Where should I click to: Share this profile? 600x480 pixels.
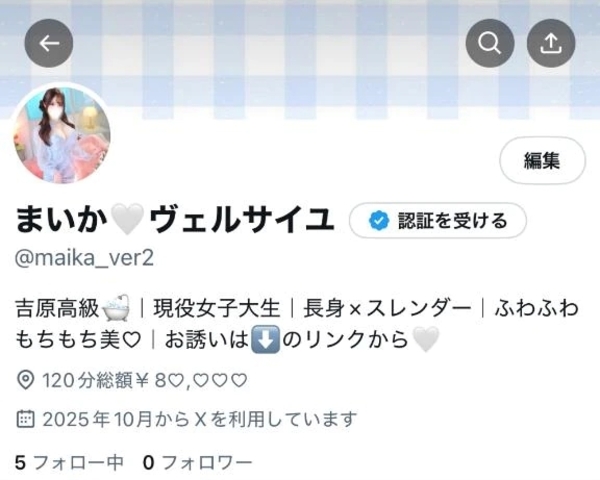coord(551,44)
